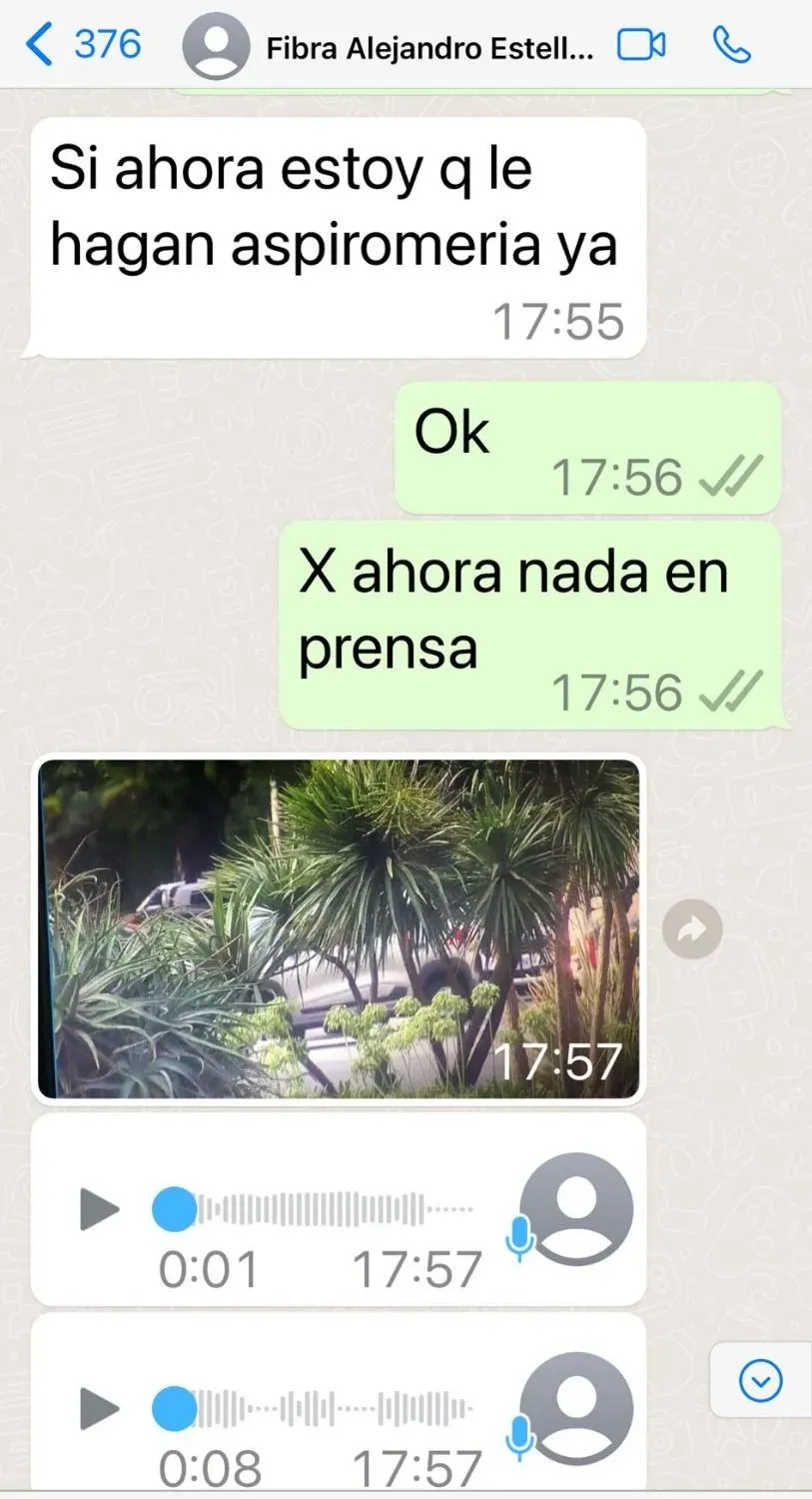Jump to the latest messages

coord(761,1380)
